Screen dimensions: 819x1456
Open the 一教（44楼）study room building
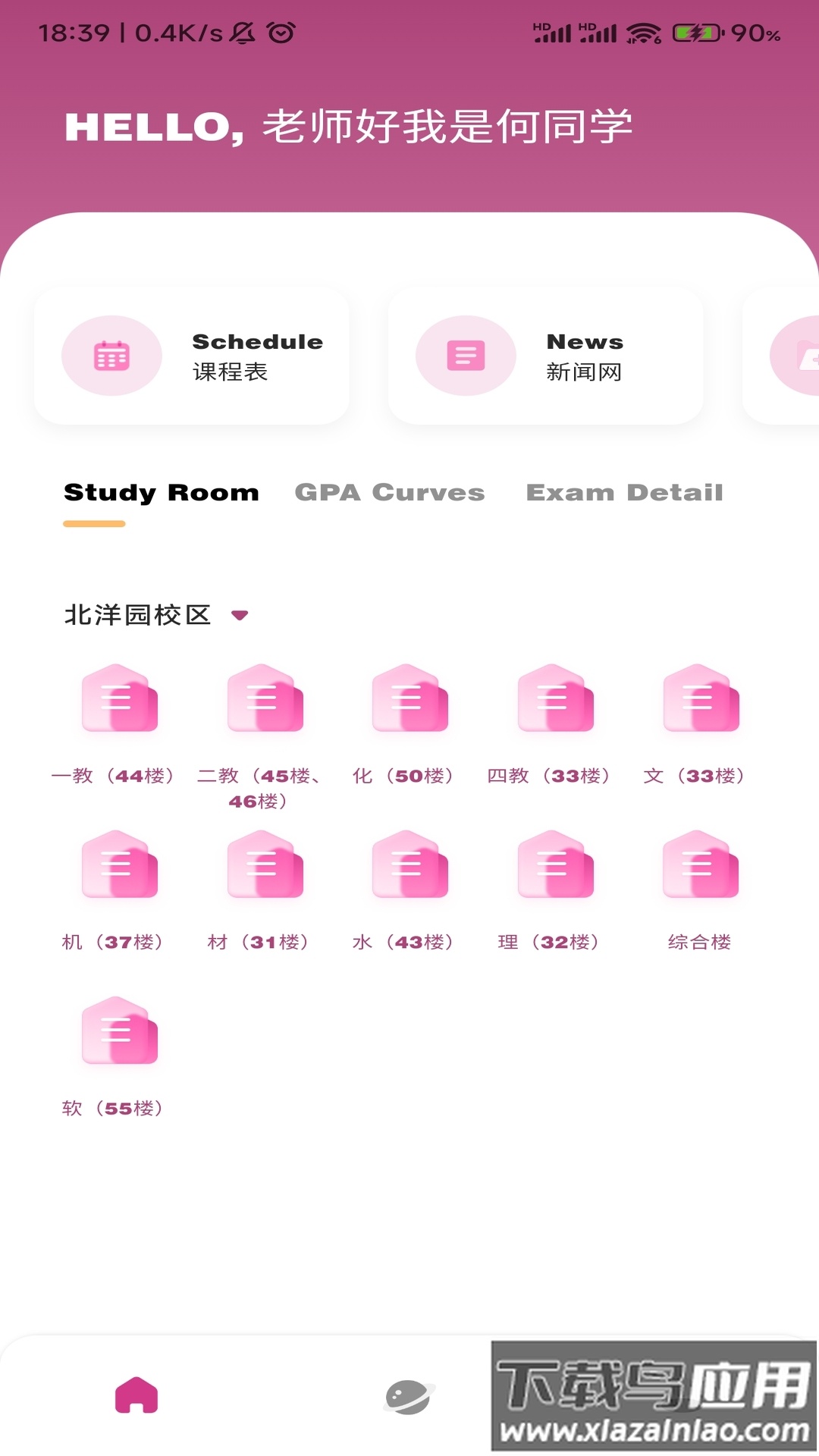[118, 699]
